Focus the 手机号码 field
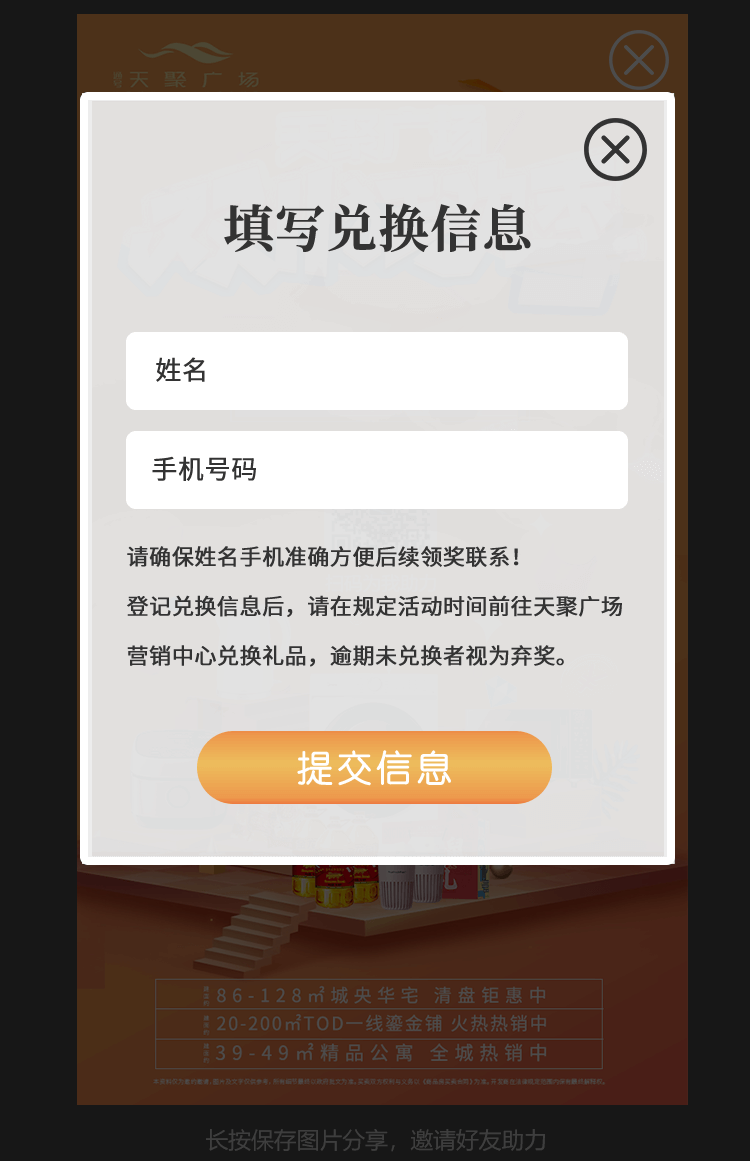 pyautogui.click(x=376, y=470)
